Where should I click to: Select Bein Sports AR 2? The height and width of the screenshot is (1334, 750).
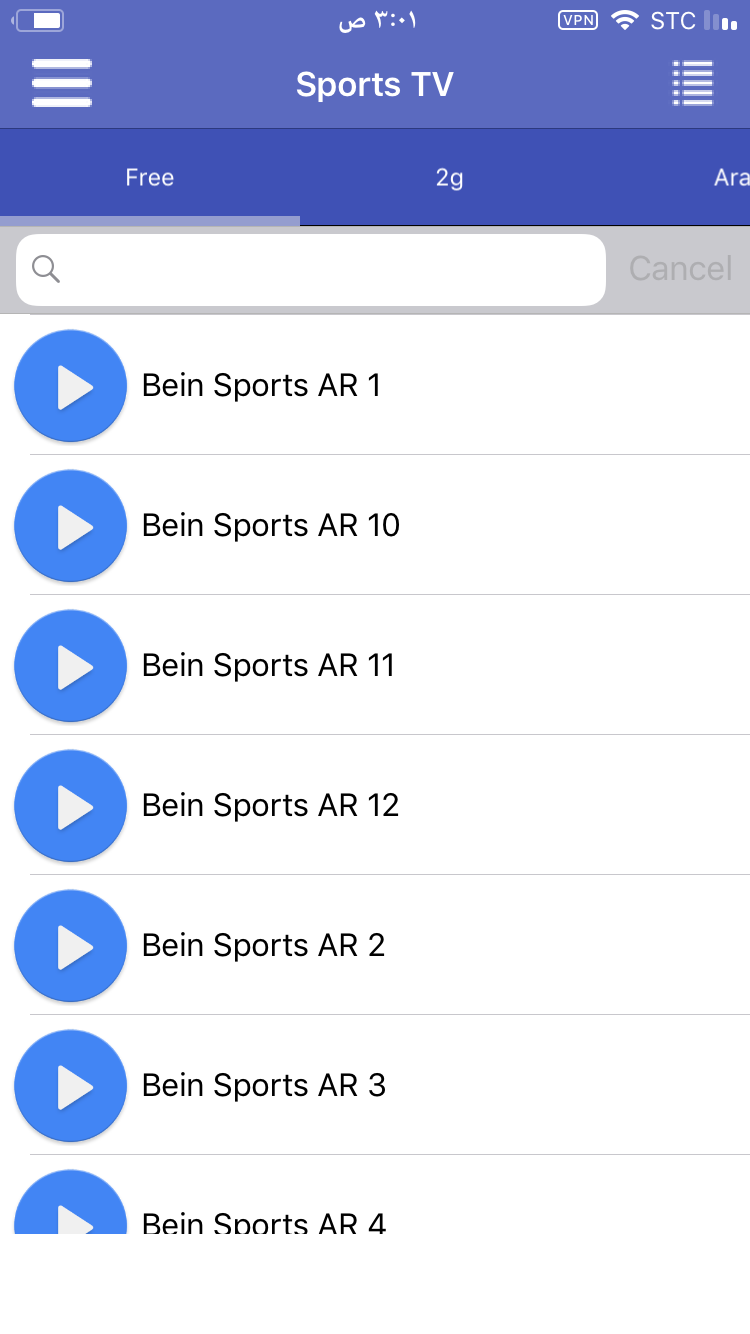click(x=263, y=946)
